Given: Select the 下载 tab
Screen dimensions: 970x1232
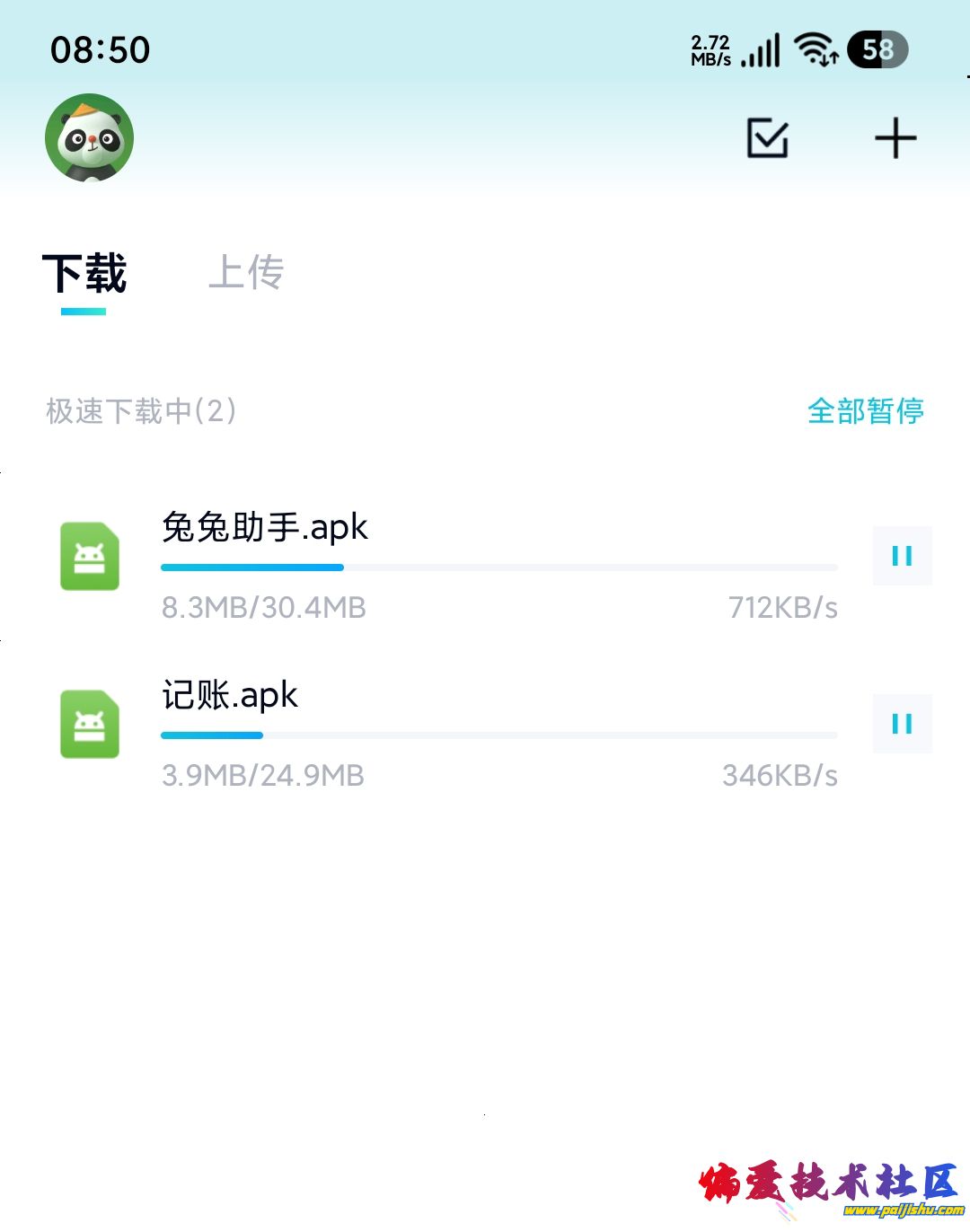Looking at the screenshot, I should 84,274.
